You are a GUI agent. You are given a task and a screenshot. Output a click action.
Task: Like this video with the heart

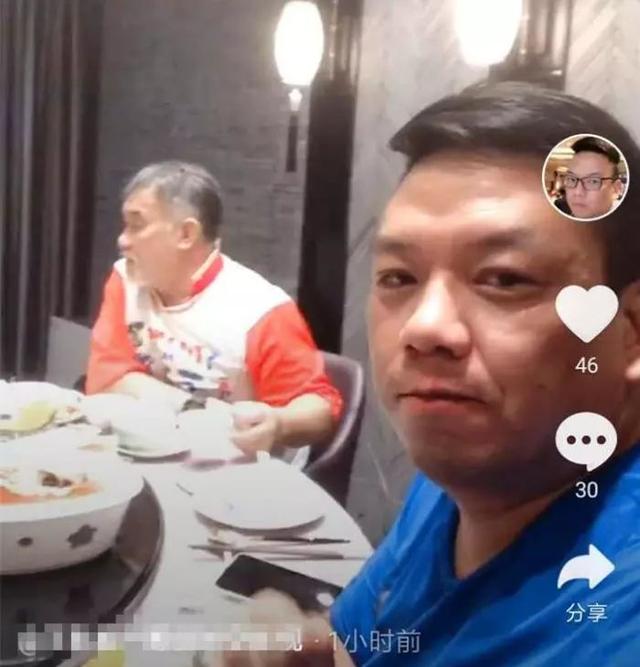coord(586,313)
